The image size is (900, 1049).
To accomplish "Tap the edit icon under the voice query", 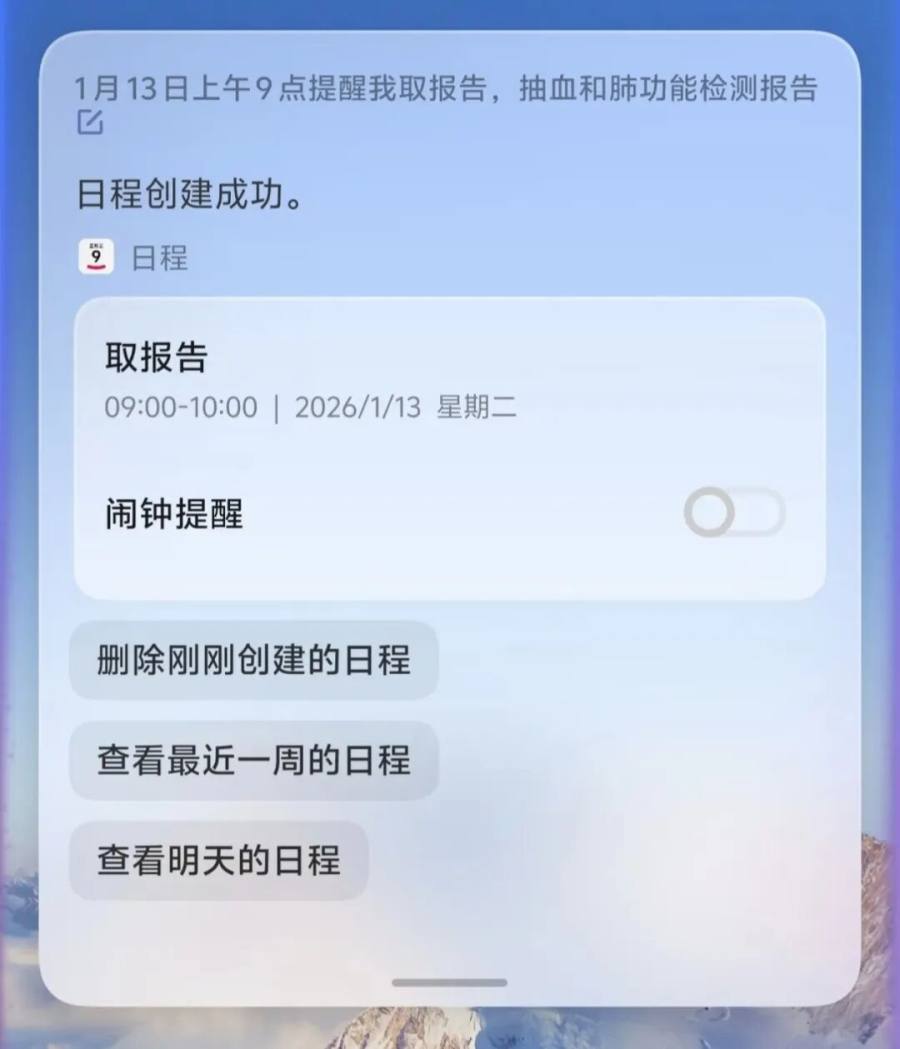I will [x=90, y=122].
